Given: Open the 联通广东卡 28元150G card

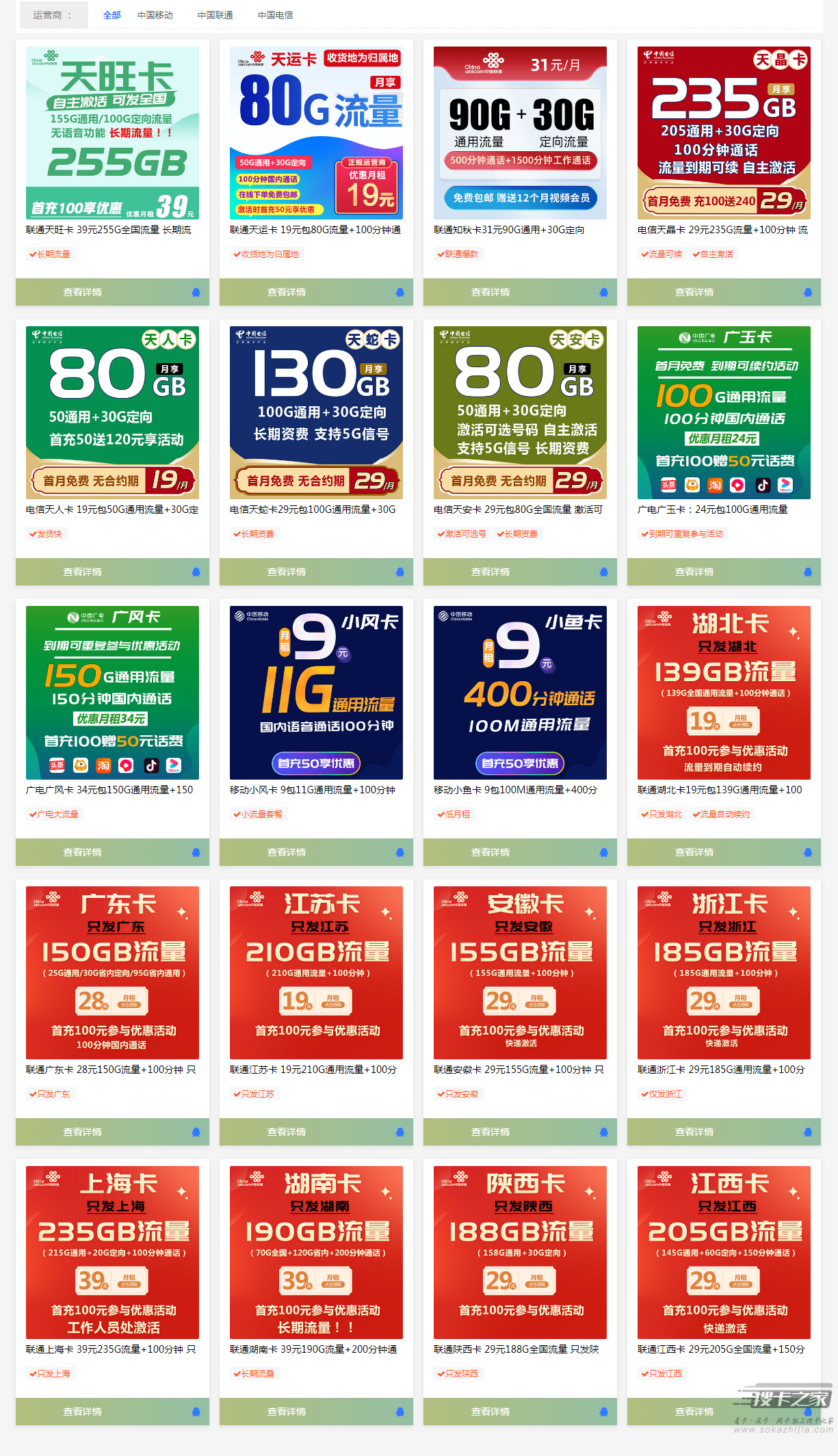Looking at the screenshot, I should point(112,972).
